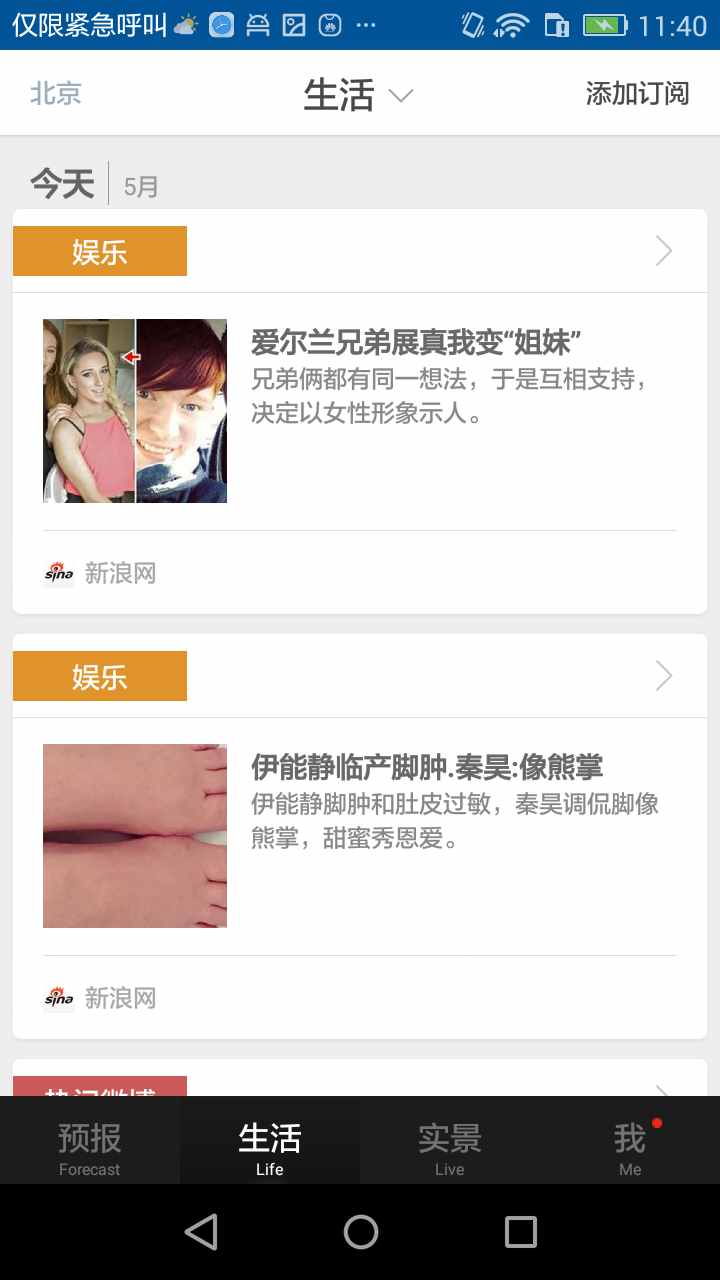Expand the 生活 dropdown in the header

tap(358, 95)
